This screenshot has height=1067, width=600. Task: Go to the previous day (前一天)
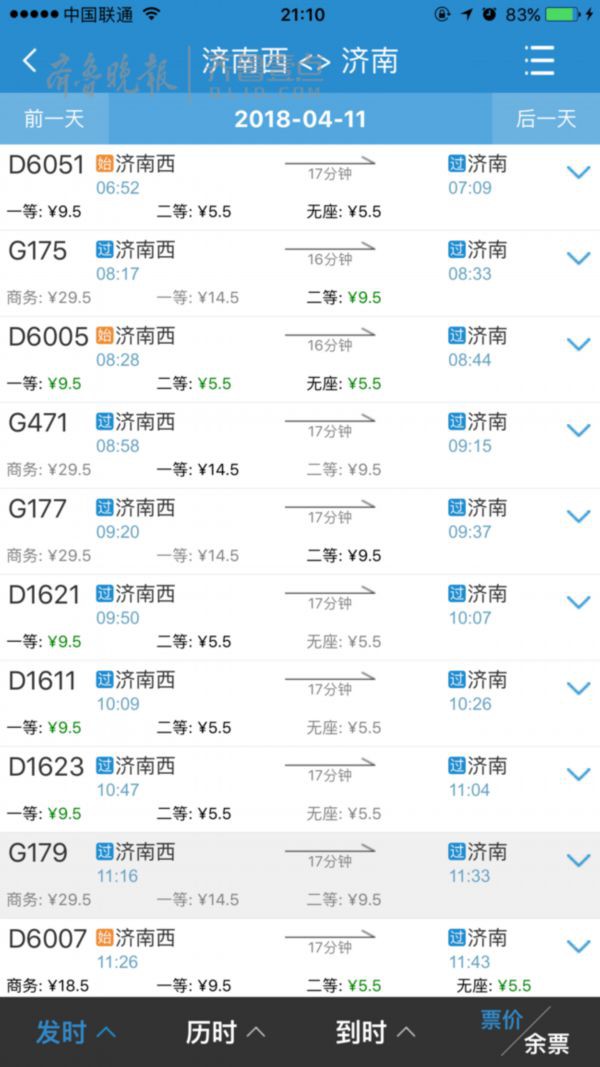tap(54, 119)
